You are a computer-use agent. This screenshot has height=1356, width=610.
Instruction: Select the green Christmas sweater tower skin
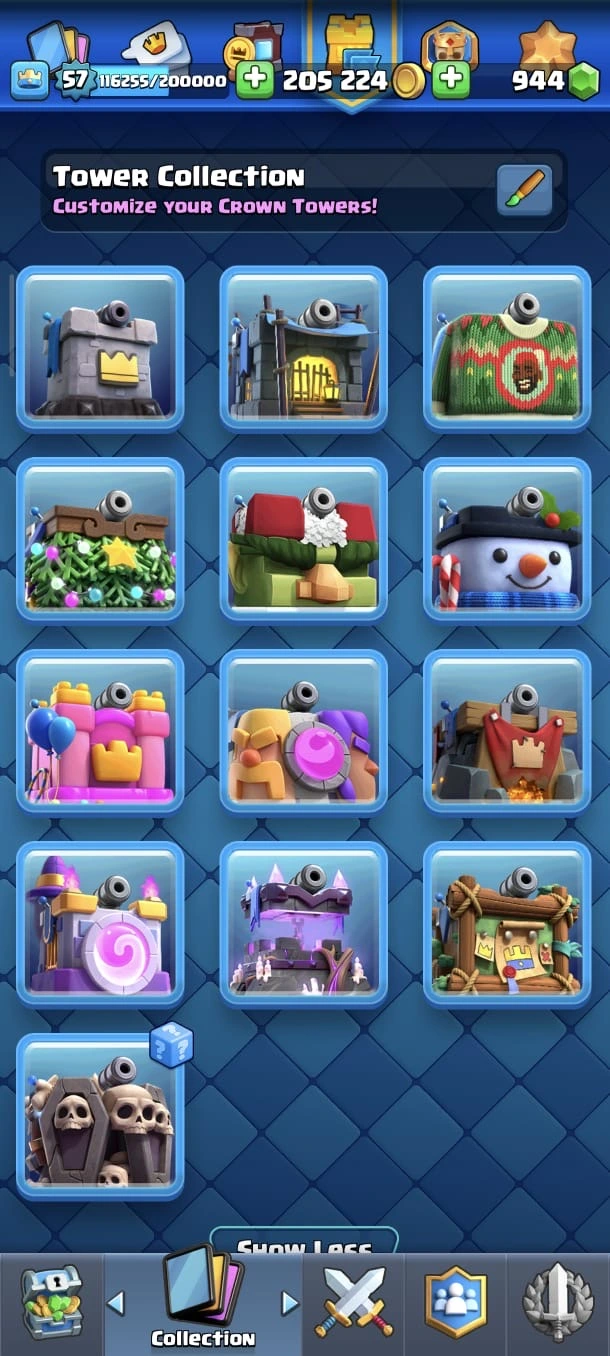click(x=507, y=348)
